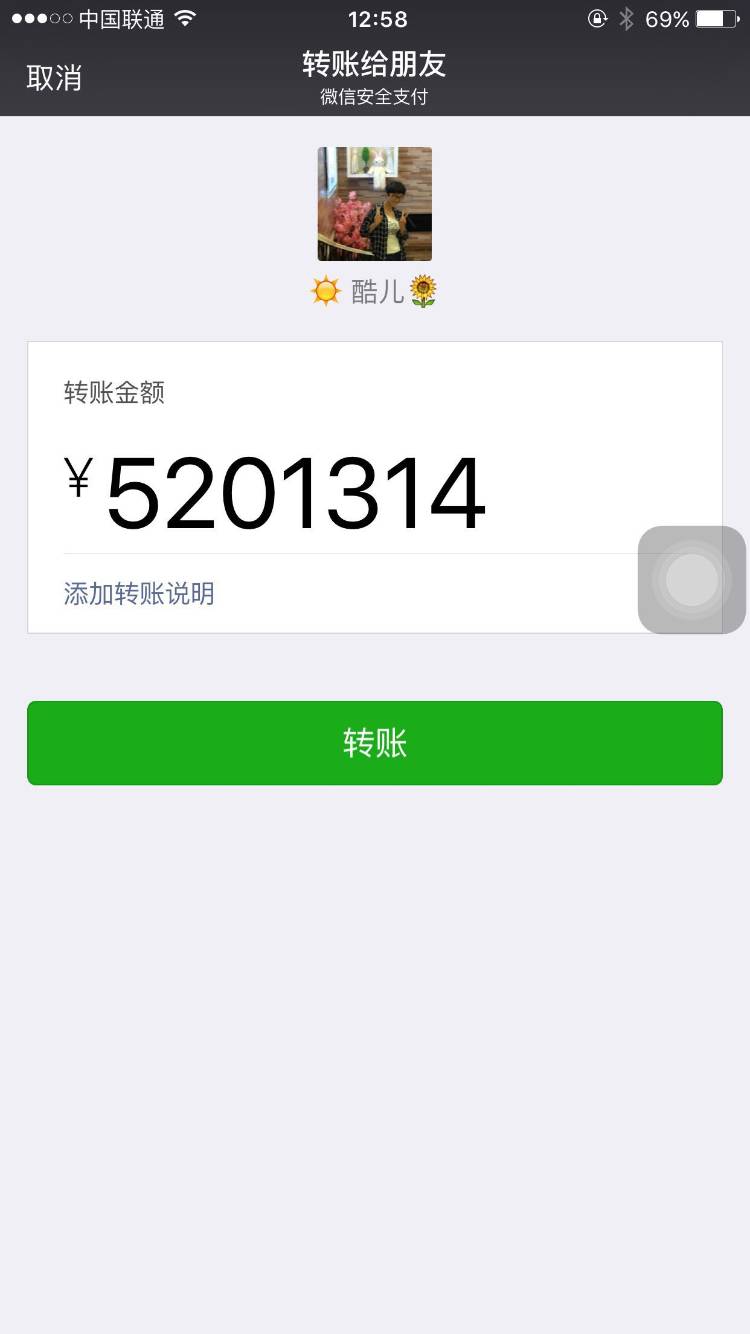Open the AssistiveTouch floating button
The width and height of the screenshot is (750, 1334).
pos(692,580)
